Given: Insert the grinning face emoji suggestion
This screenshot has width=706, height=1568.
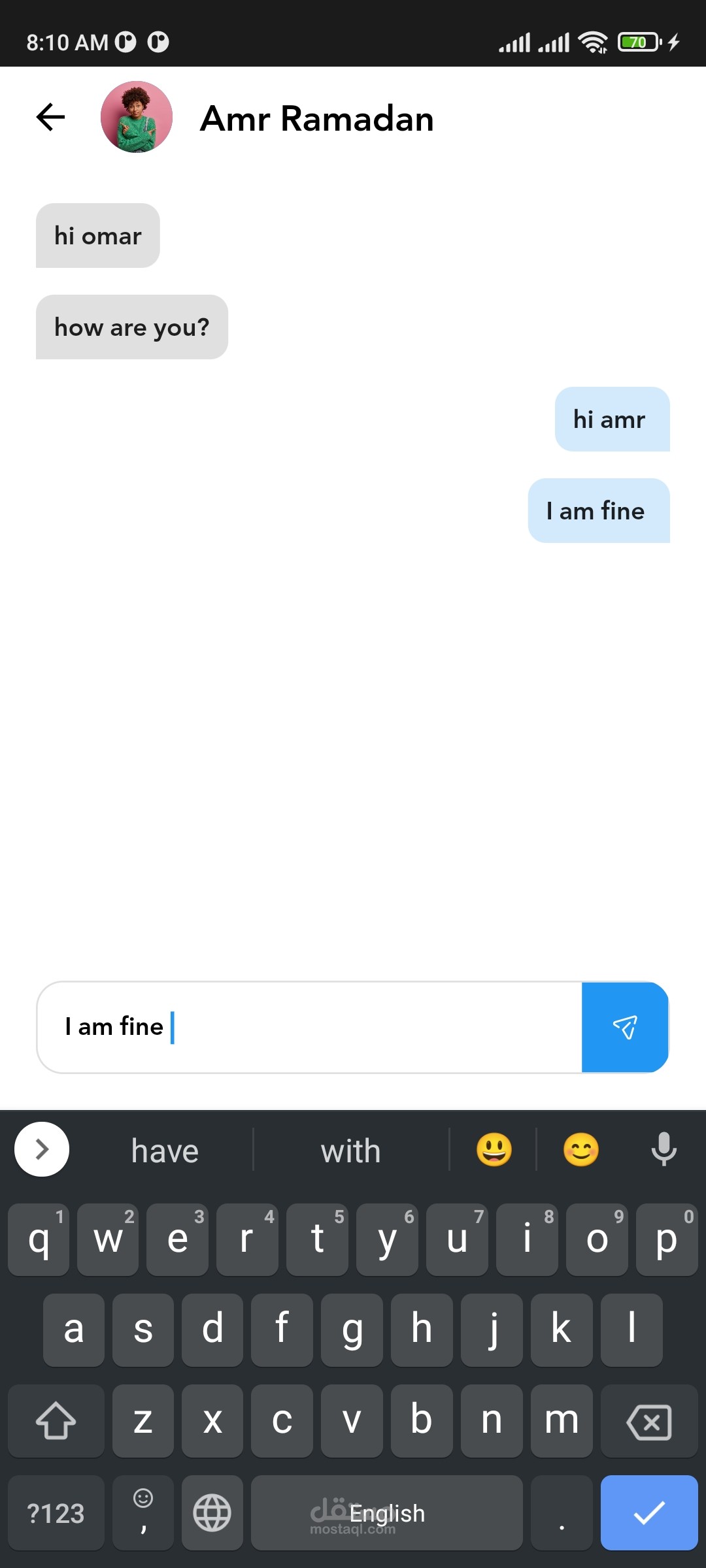Looking at the screenshot, I should point(494,1150).
